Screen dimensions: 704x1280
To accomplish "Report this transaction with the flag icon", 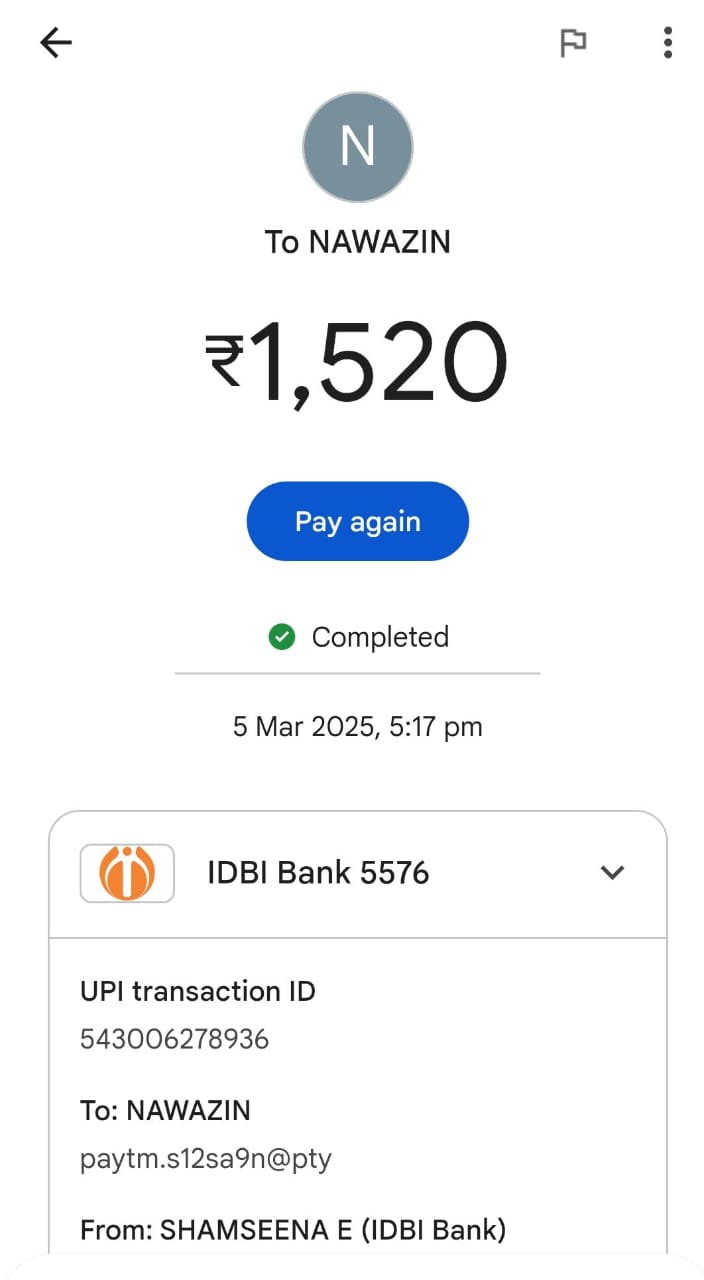I will 573,43.
